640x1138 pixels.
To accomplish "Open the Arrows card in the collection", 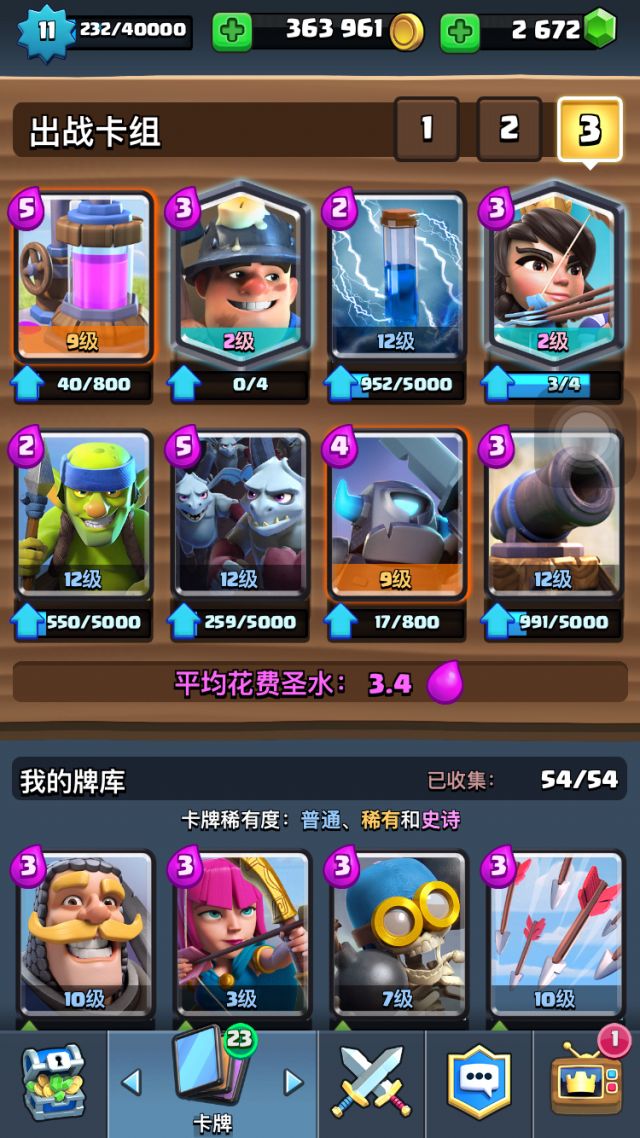I will (x=552, y=935).
